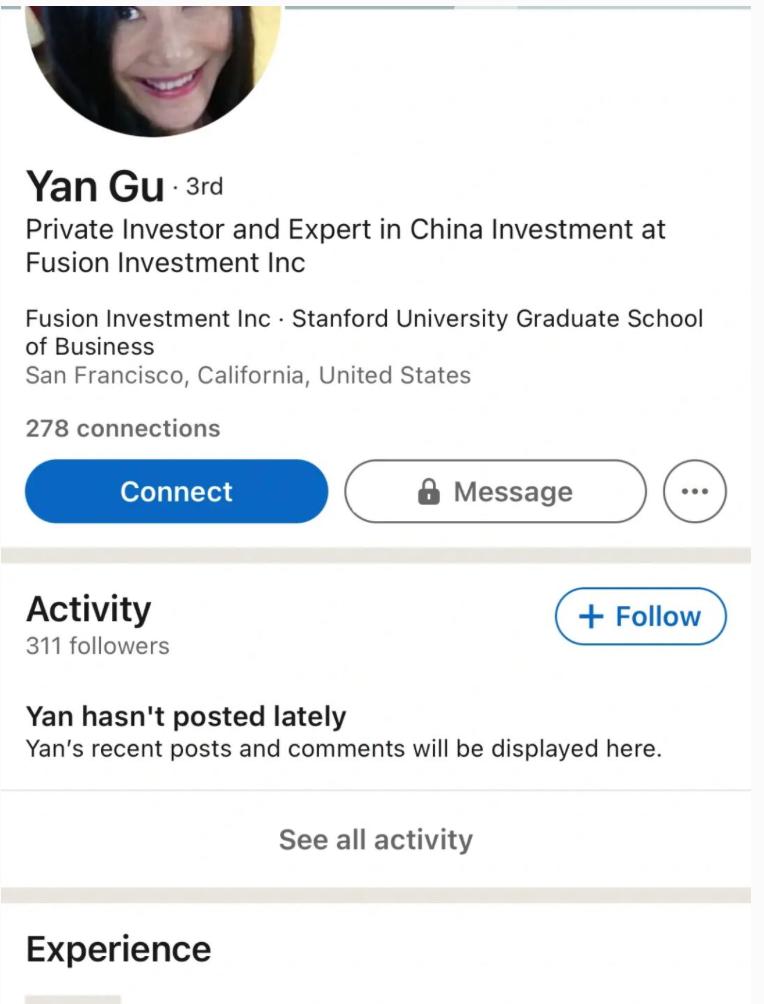The height and width of the screenshot is (1004, 764).
Task: Open the More options ellipsis menu
Action: click(x=695, y=491)
